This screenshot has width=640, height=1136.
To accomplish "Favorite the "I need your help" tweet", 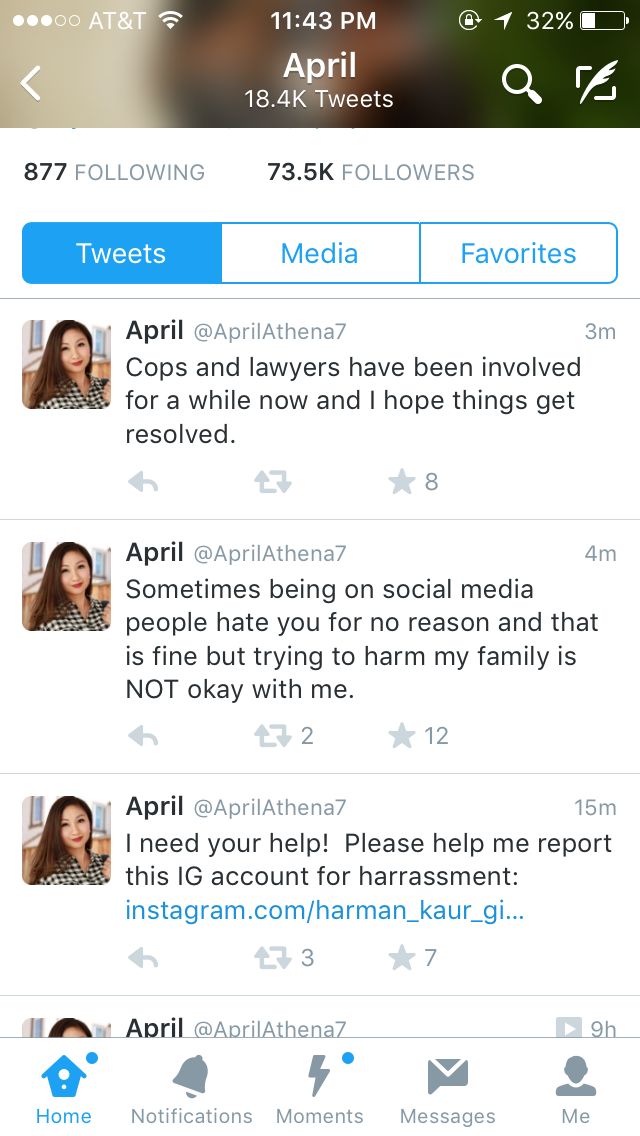I will tap(412, 958).
